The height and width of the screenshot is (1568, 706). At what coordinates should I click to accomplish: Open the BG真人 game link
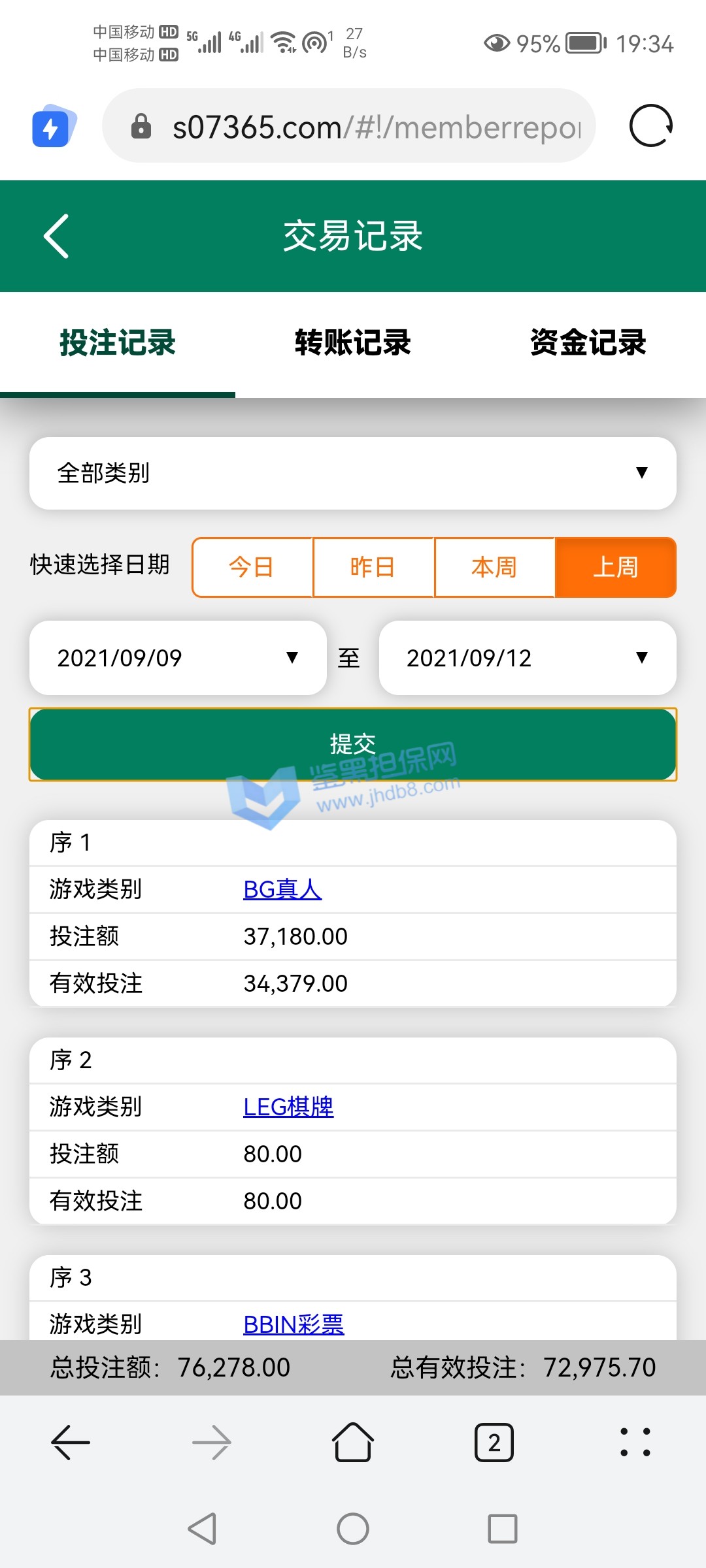click(x=282, y=889)
